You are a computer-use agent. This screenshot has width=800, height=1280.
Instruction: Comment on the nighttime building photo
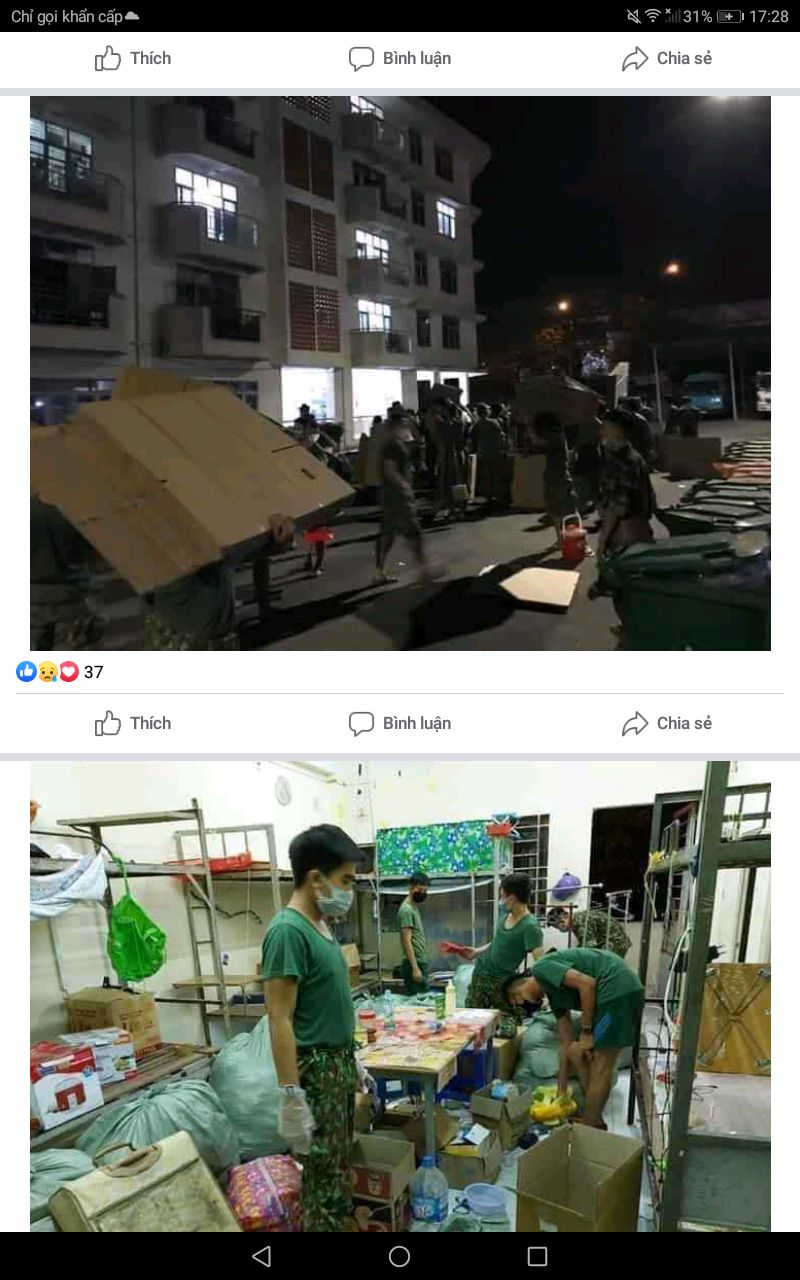[400, 723]
